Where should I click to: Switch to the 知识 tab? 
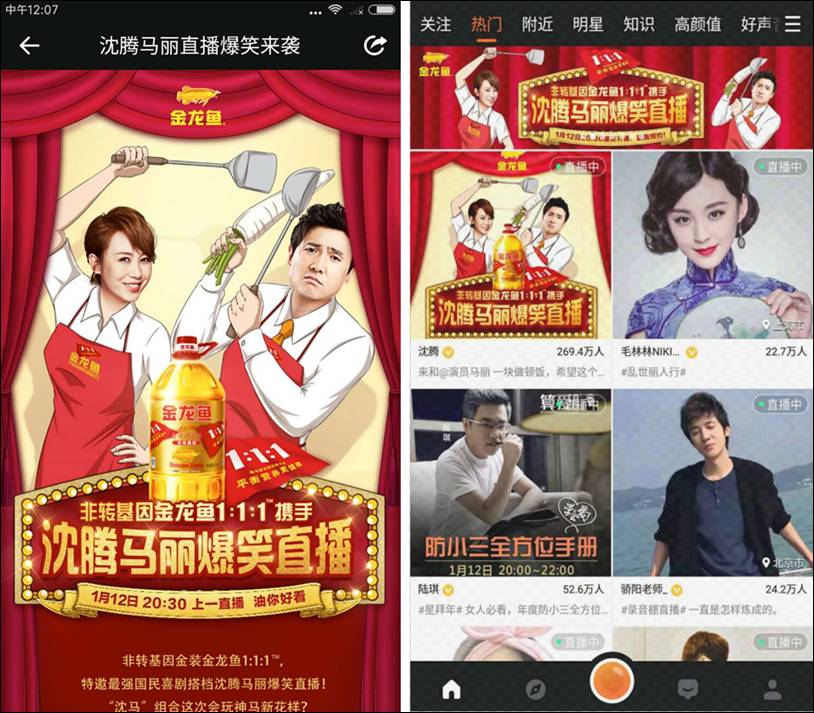click(x=638, y=24)
